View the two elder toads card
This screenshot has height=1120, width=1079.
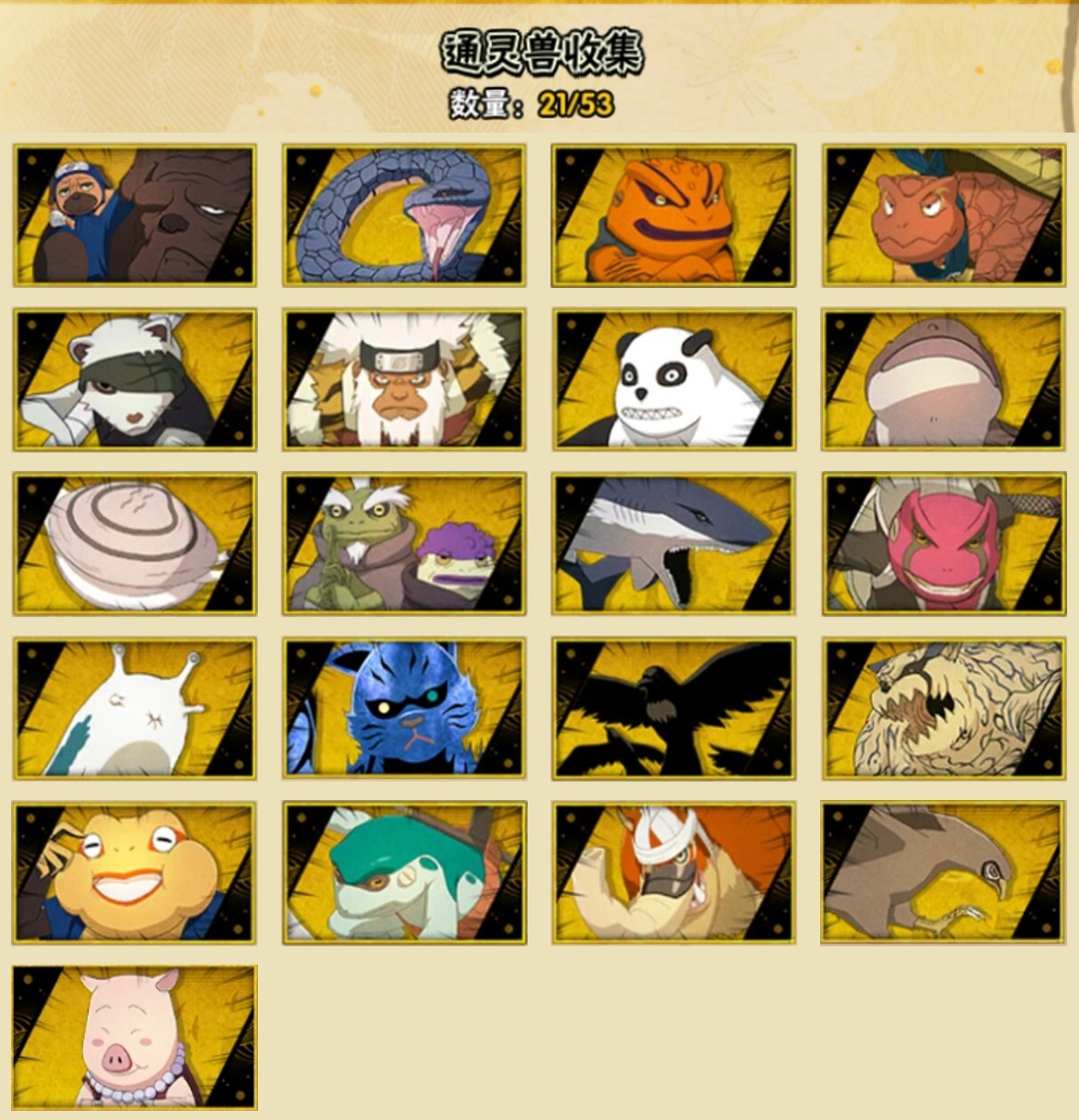tap(404, 544)
